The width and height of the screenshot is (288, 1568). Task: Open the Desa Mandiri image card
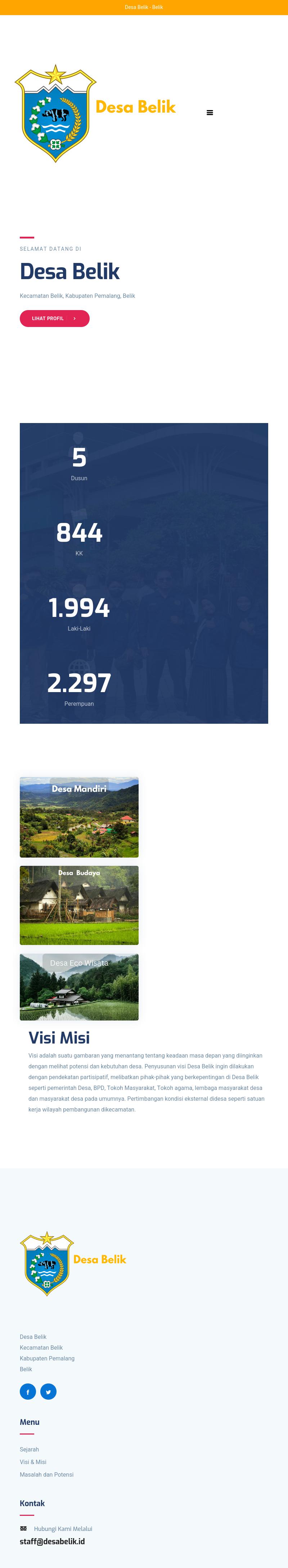(79, 817)
